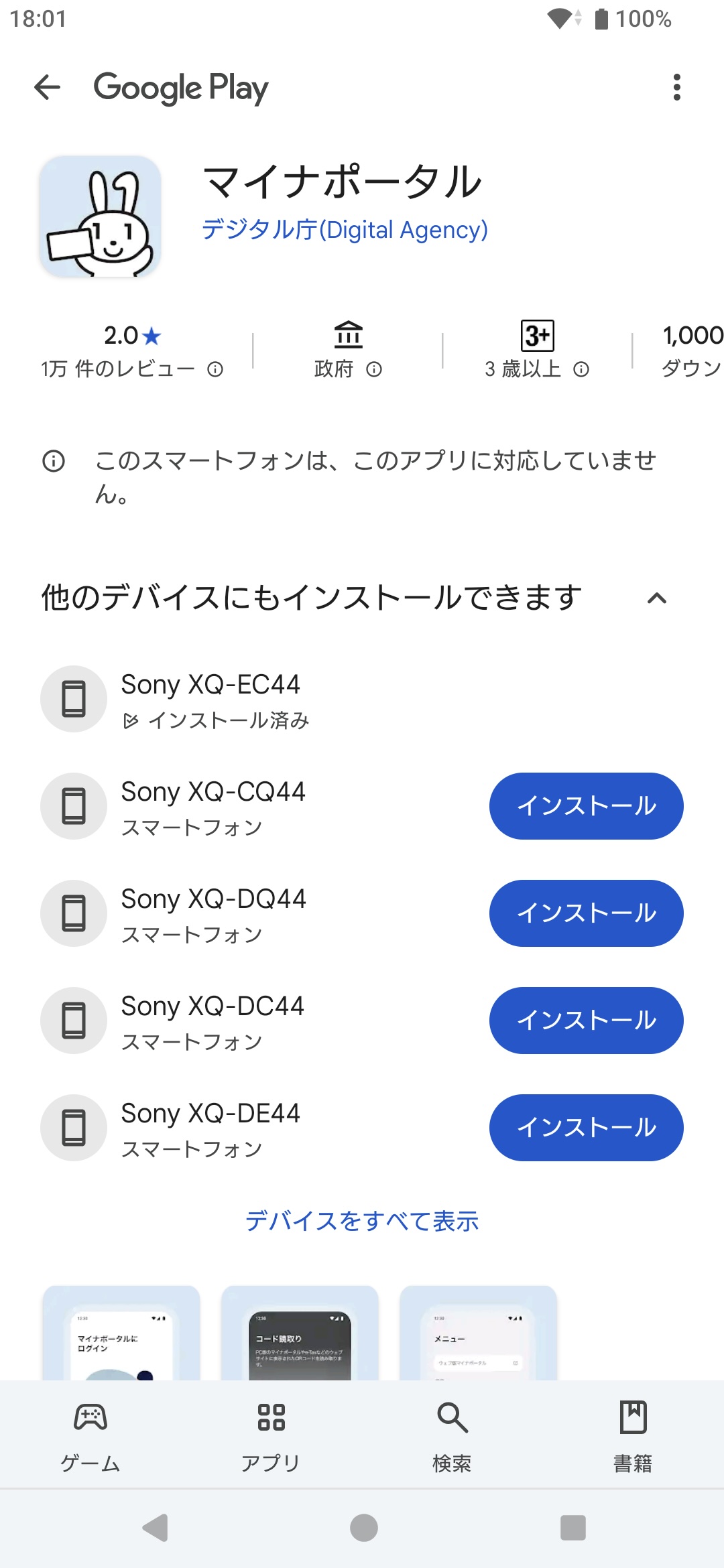
Task: Install on Sony XQ-CQ44
Action: point(587,806)
